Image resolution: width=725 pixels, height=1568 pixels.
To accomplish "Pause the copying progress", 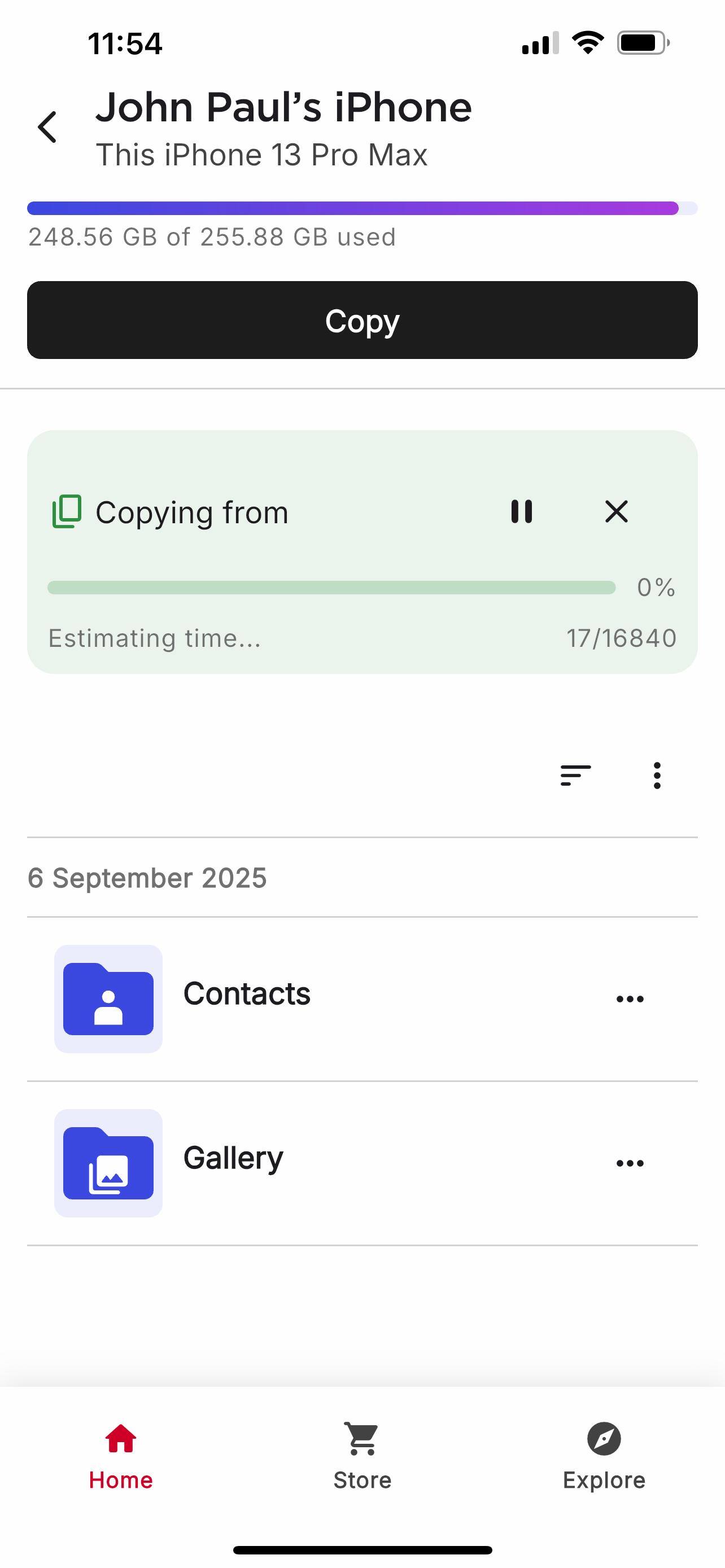I will pyautogui.click(x=522, y=512).
